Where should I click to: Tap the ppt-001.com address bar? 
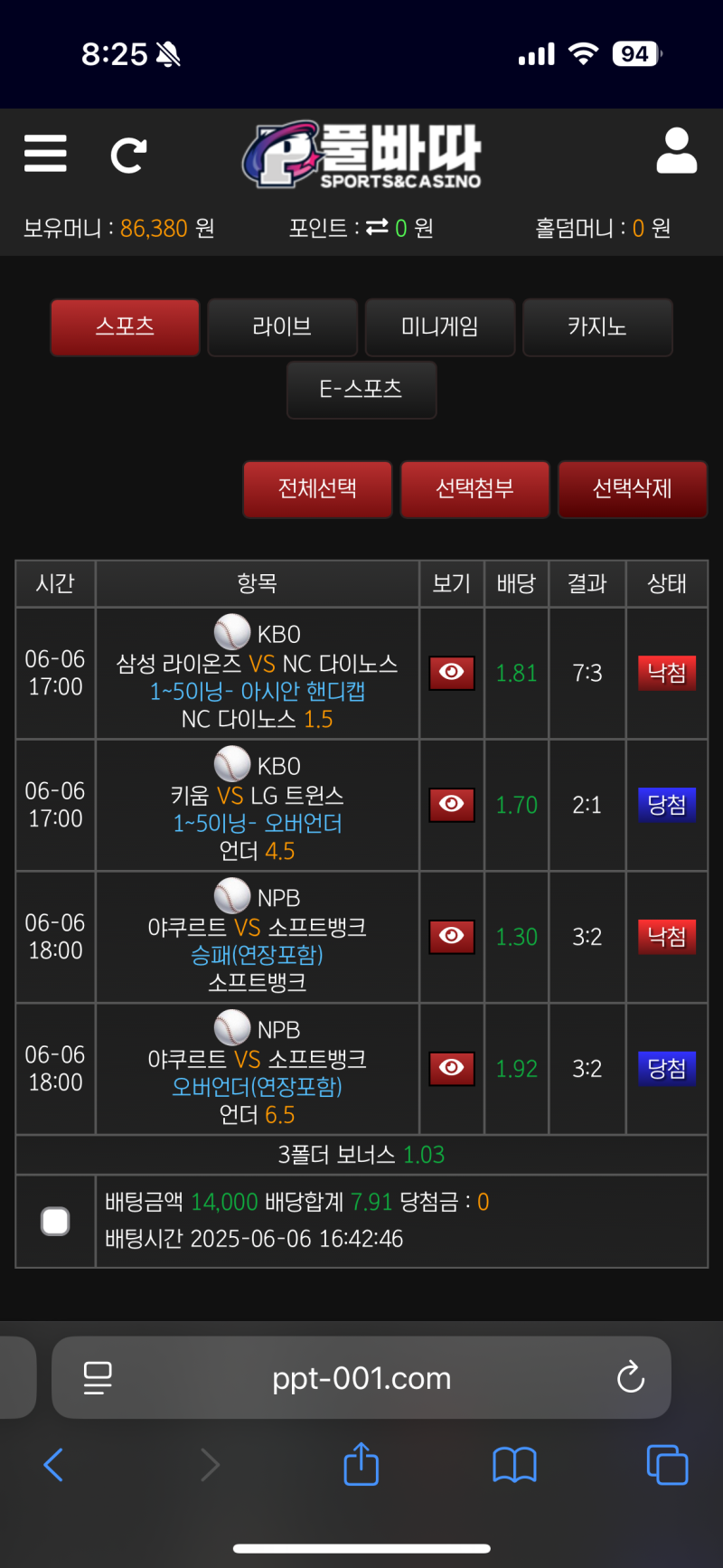361,1378
